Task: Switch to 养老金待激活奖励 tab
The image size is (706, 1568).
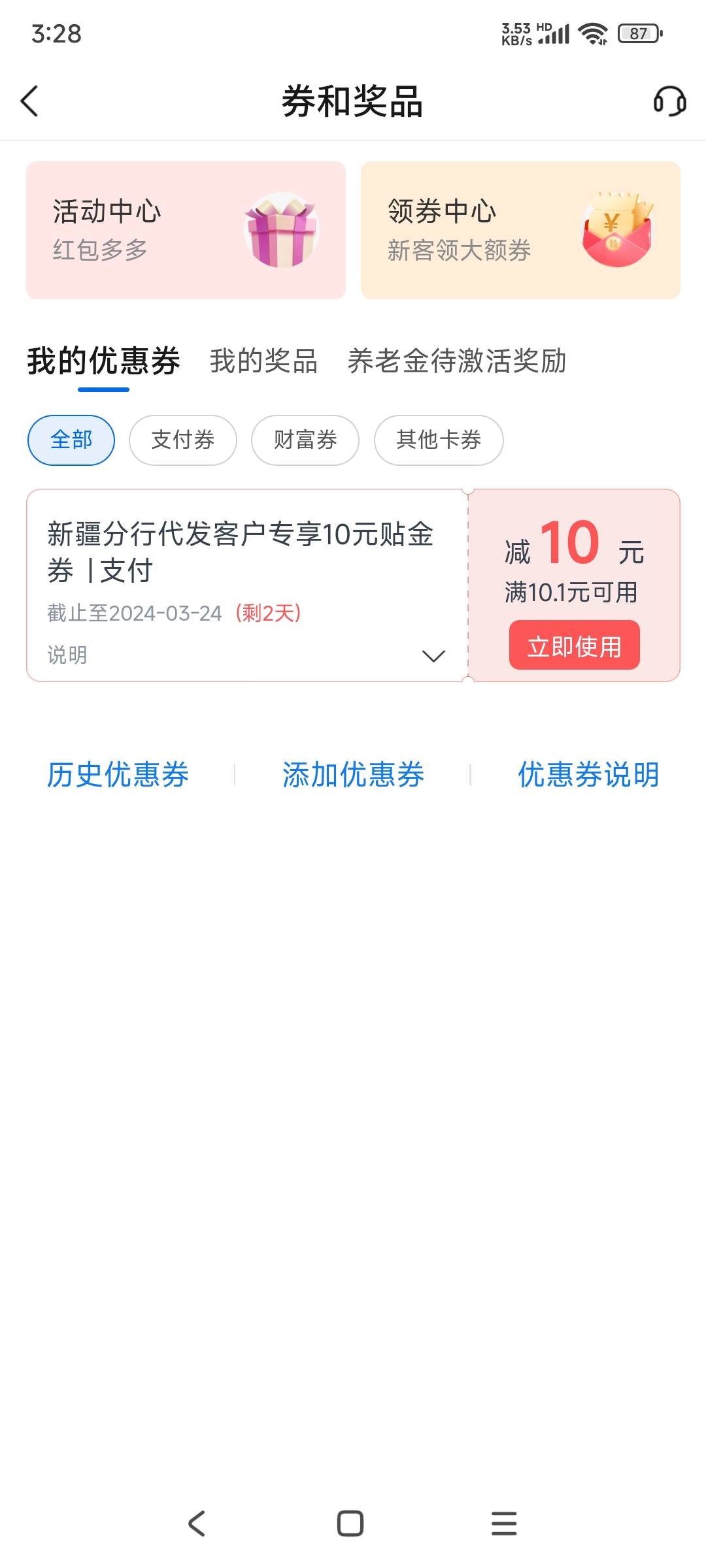Action: 457,361
